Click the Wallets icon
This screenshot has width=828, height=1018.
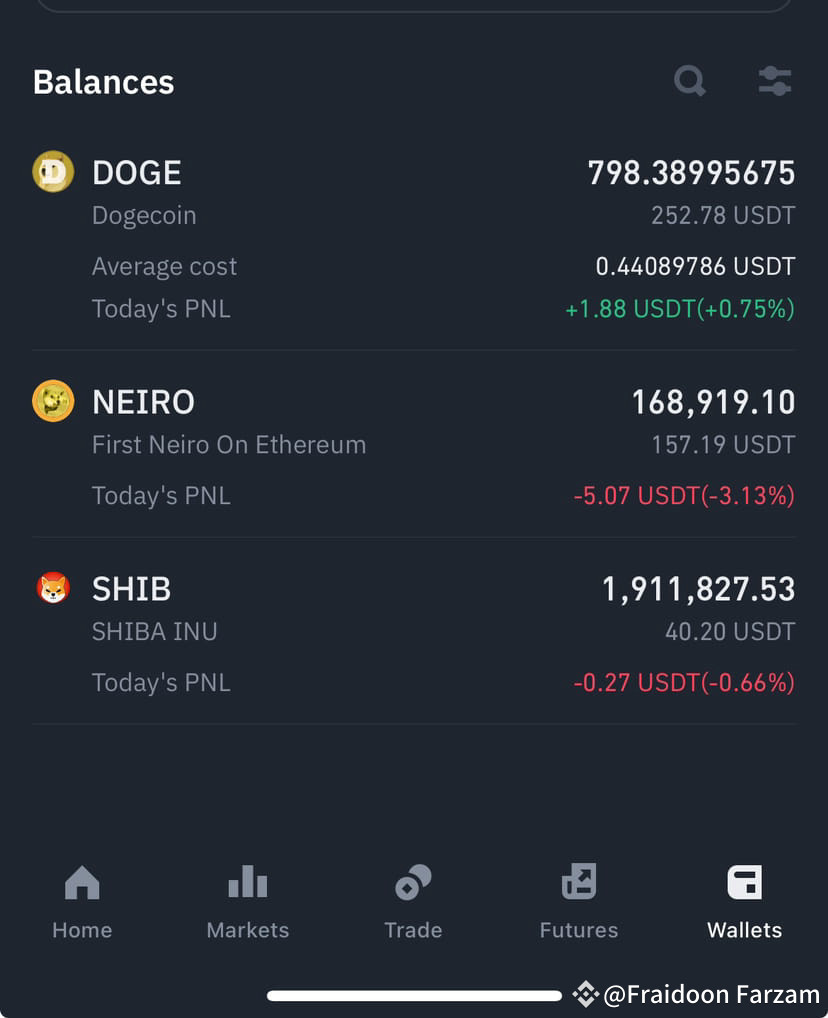coord(744,881)
